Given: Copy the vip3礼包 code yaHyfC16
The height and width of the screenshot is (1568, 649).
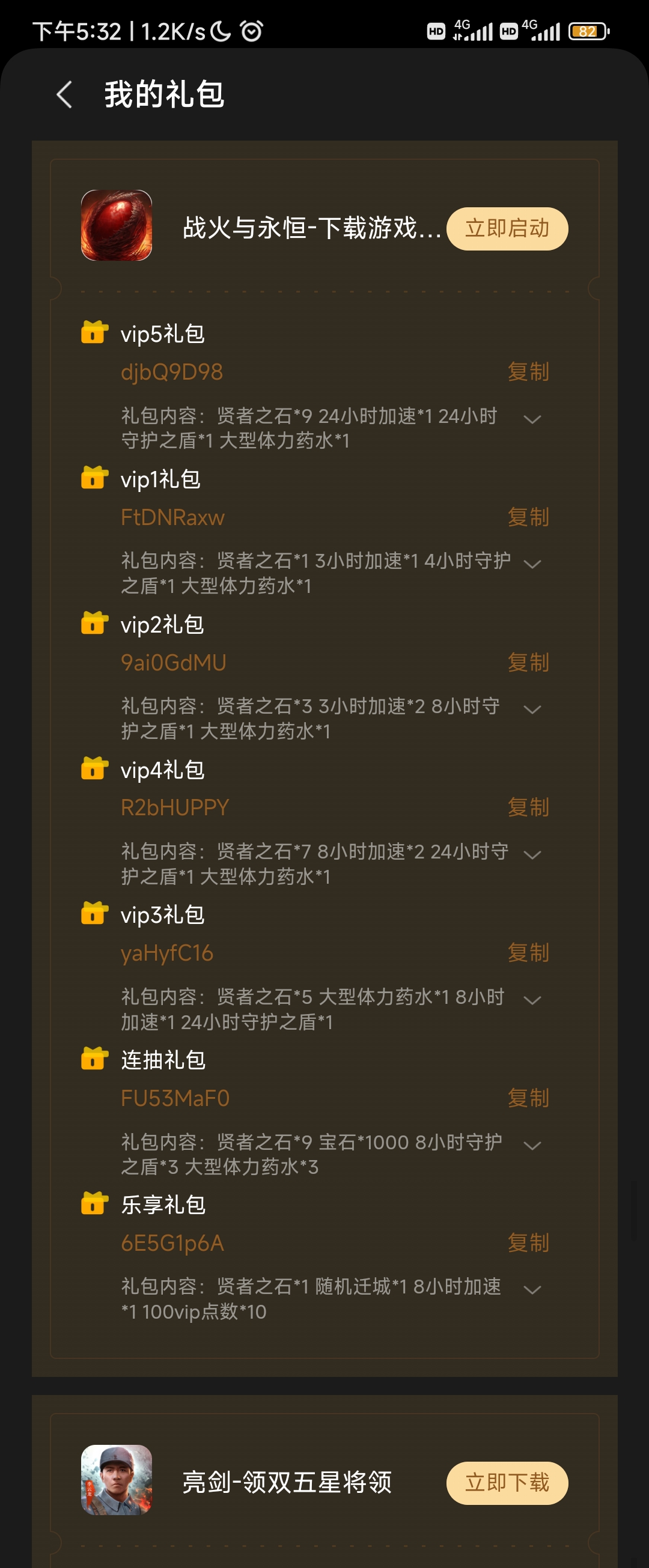Looking at the screenshot, I should (528, 953).
